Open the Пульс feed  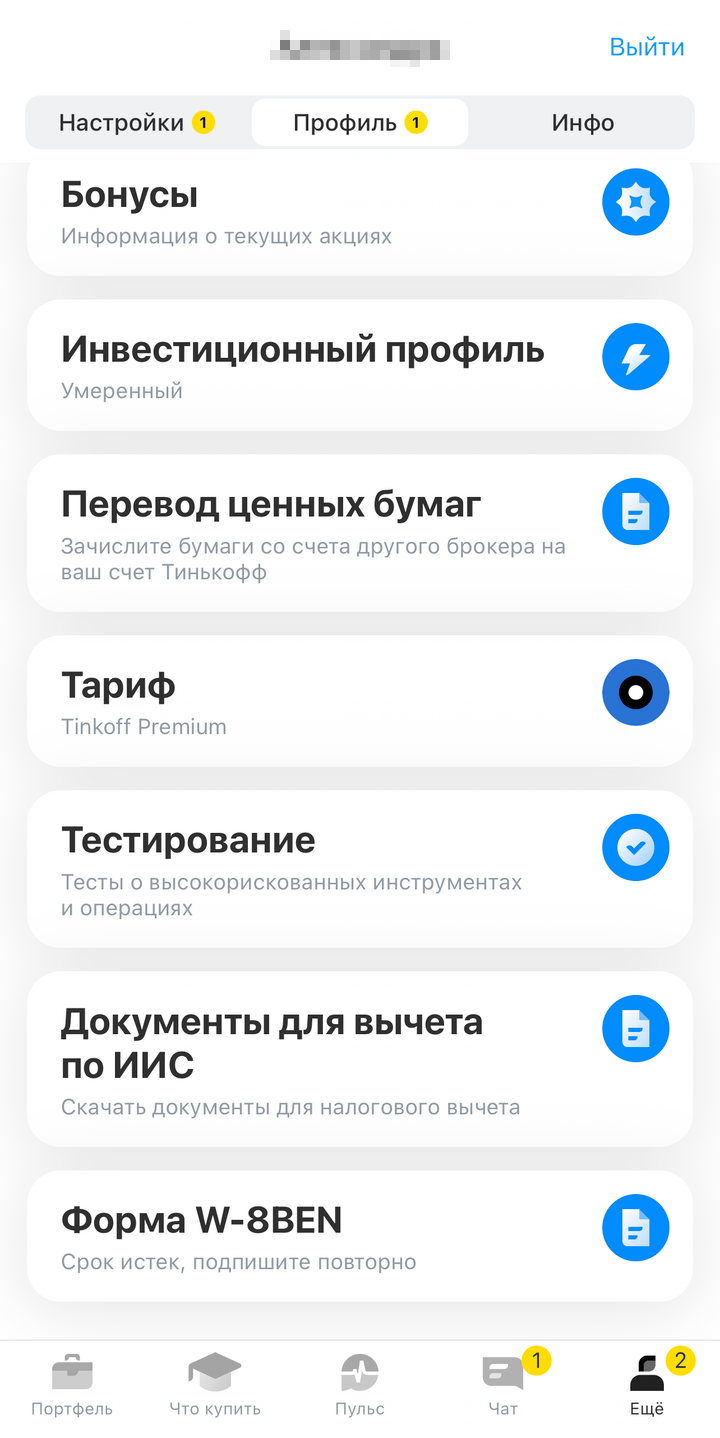coord(360,1385)
